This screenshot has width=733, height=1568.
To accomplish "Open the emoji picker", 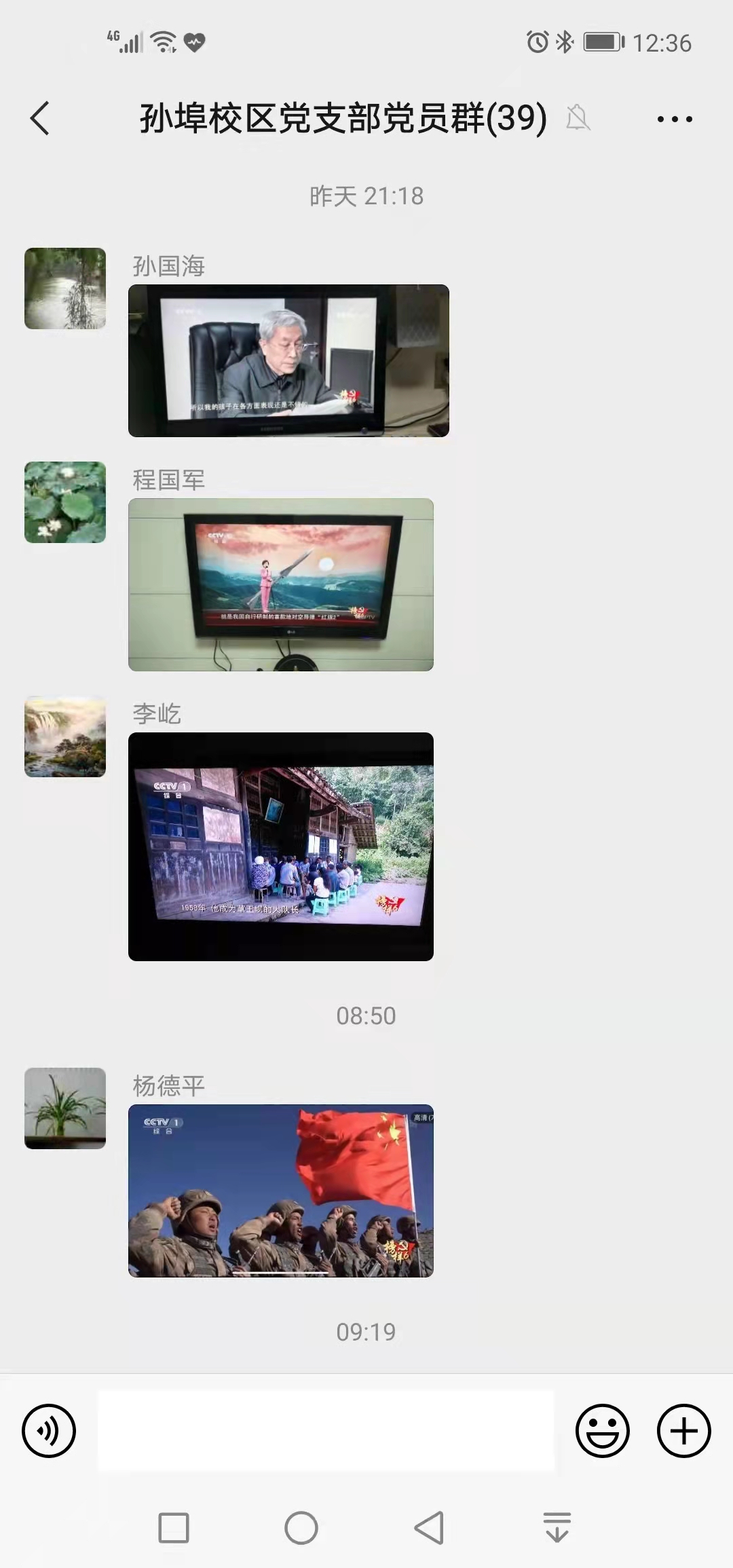I will 602,1431.
